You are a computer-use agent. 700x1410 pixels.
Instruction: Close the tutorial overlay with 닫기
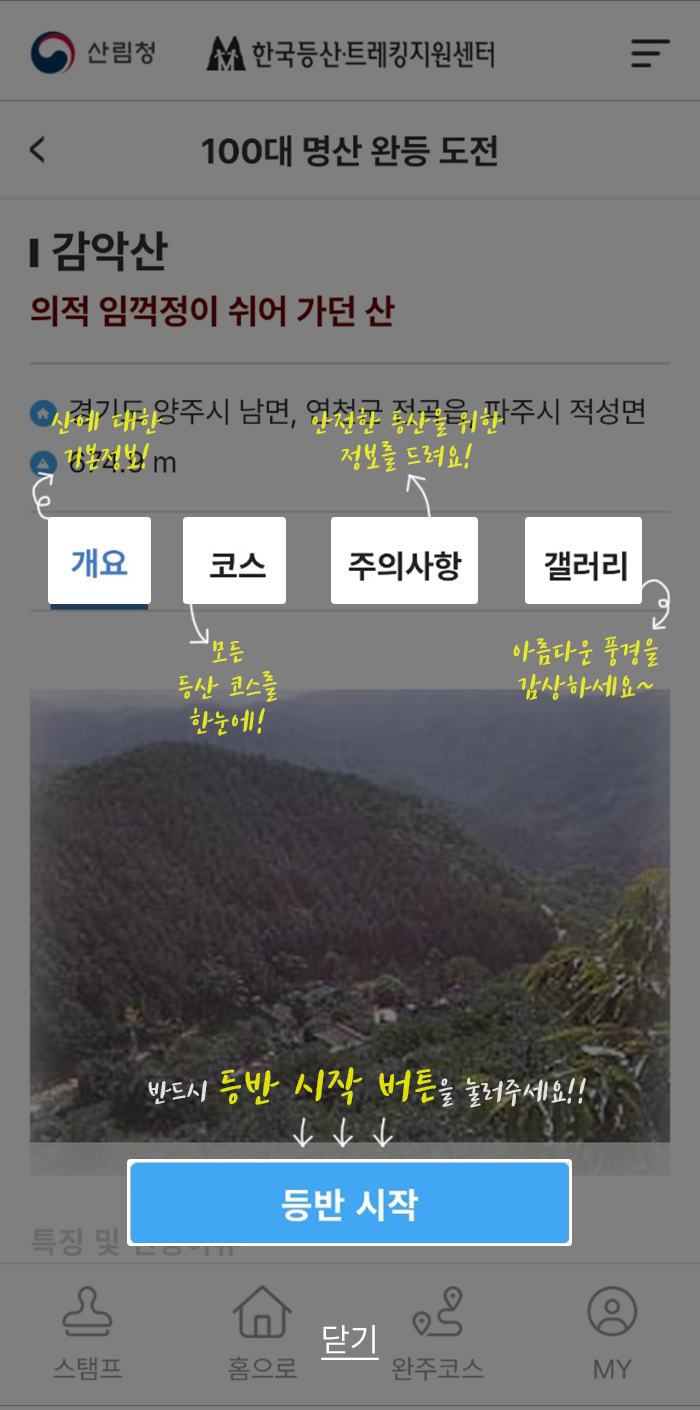point(349,1340)
